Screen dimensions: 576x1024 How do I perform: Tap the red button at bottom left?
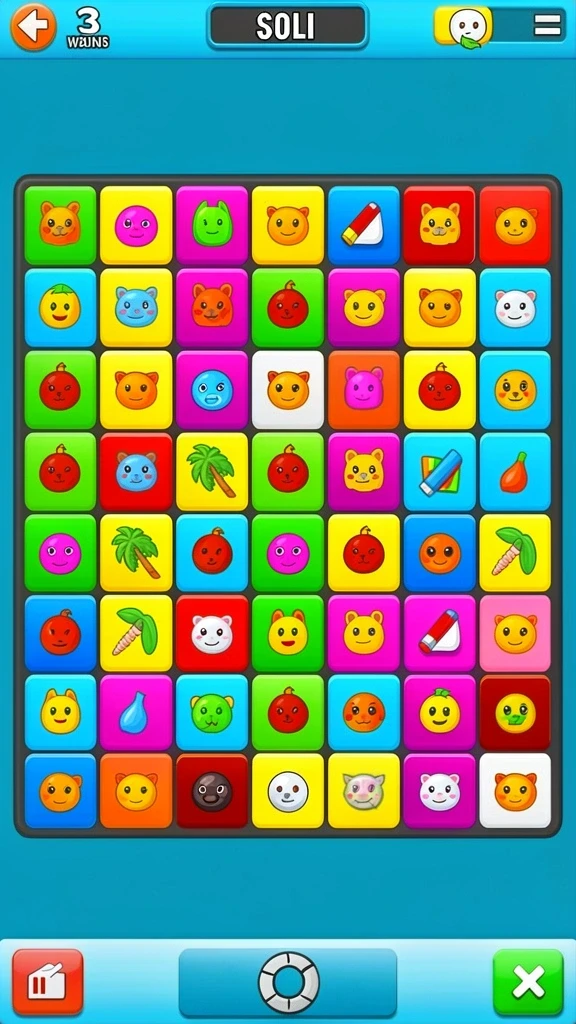tap(48, 981)
